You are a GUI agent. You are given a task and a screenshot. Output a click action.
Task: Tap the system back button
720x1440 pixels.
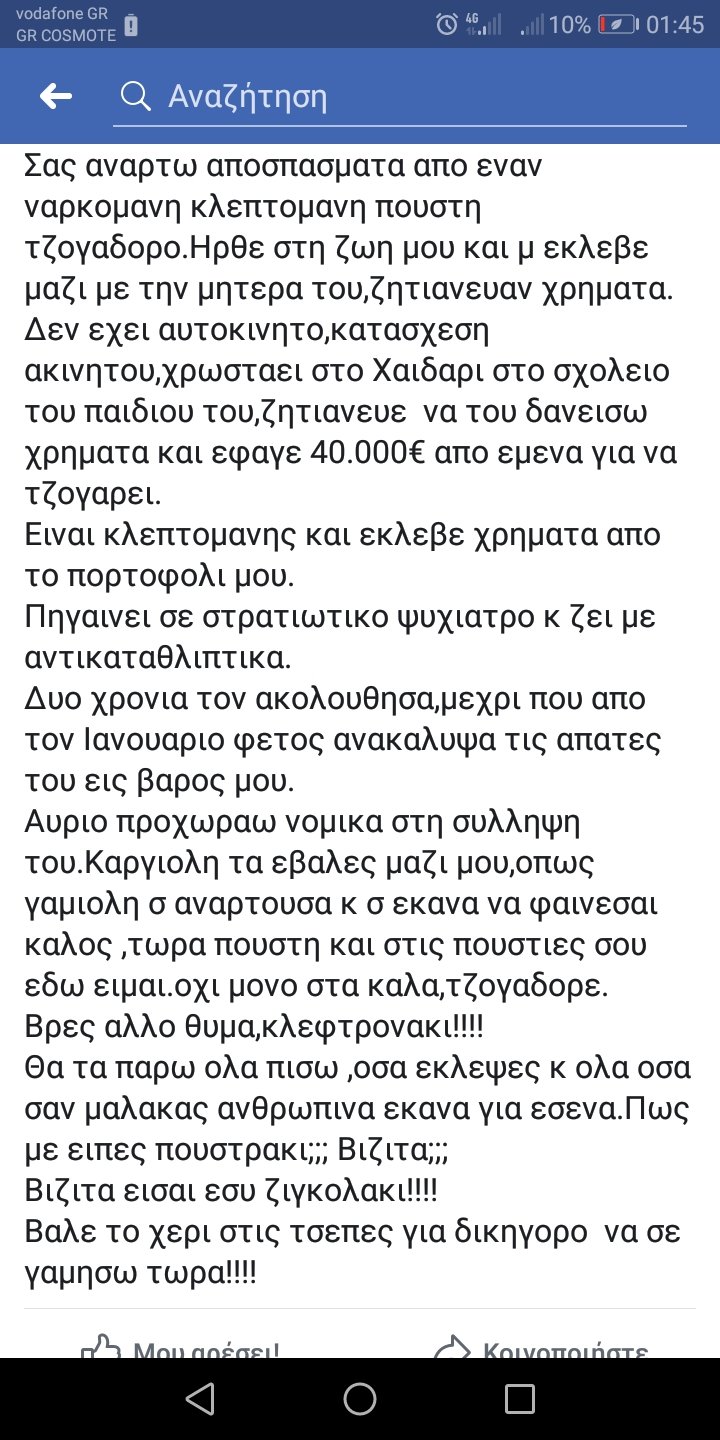pos(200,1399)
